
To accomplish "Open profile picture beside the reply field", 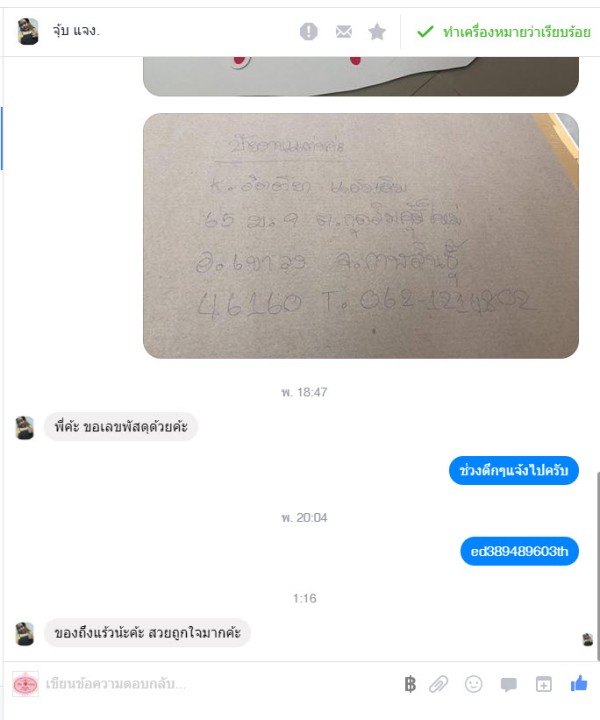I will [x=25, y=684].
